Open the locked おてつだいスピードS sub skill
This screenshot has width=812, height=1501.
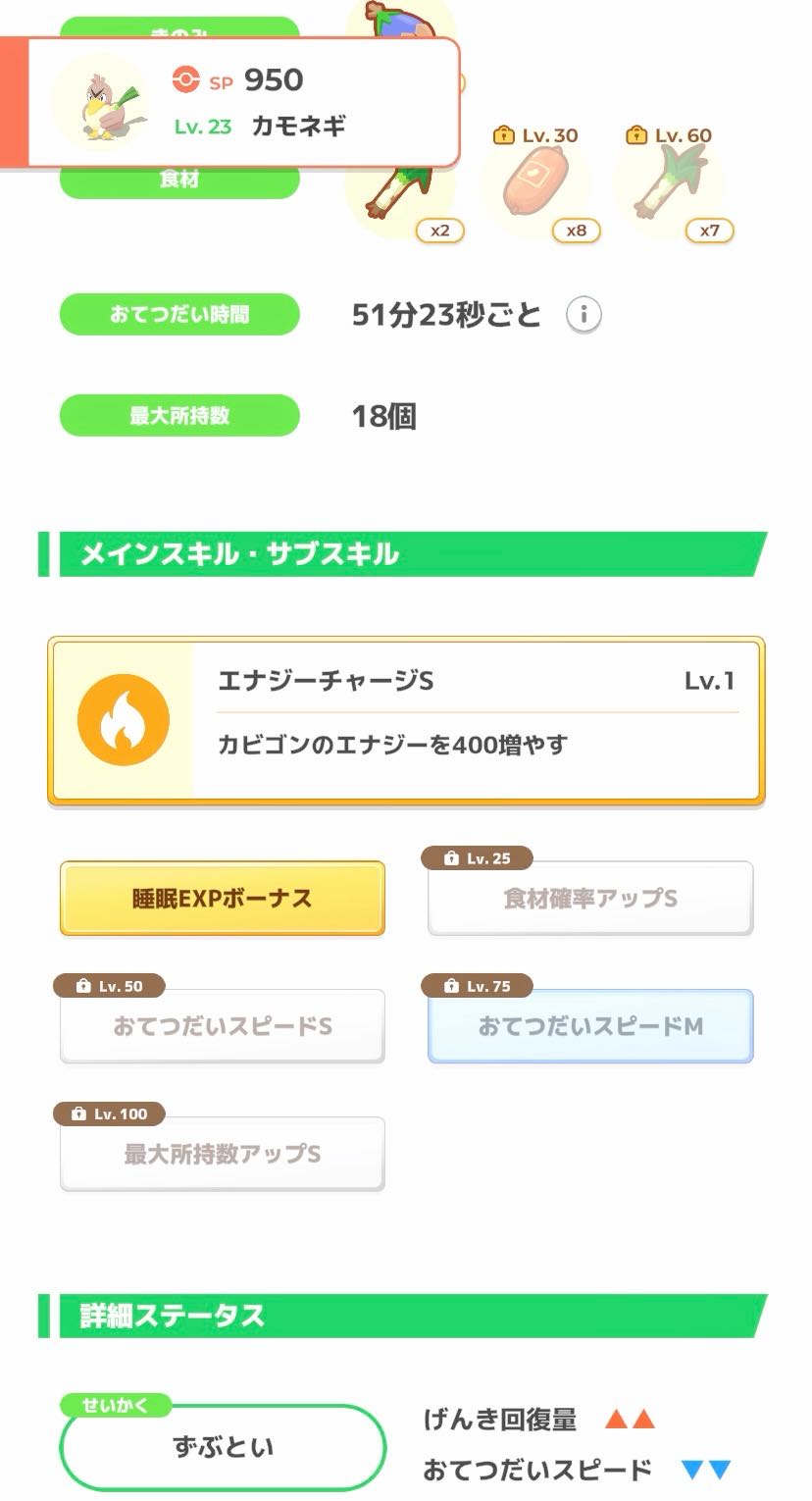[223, 1026]
